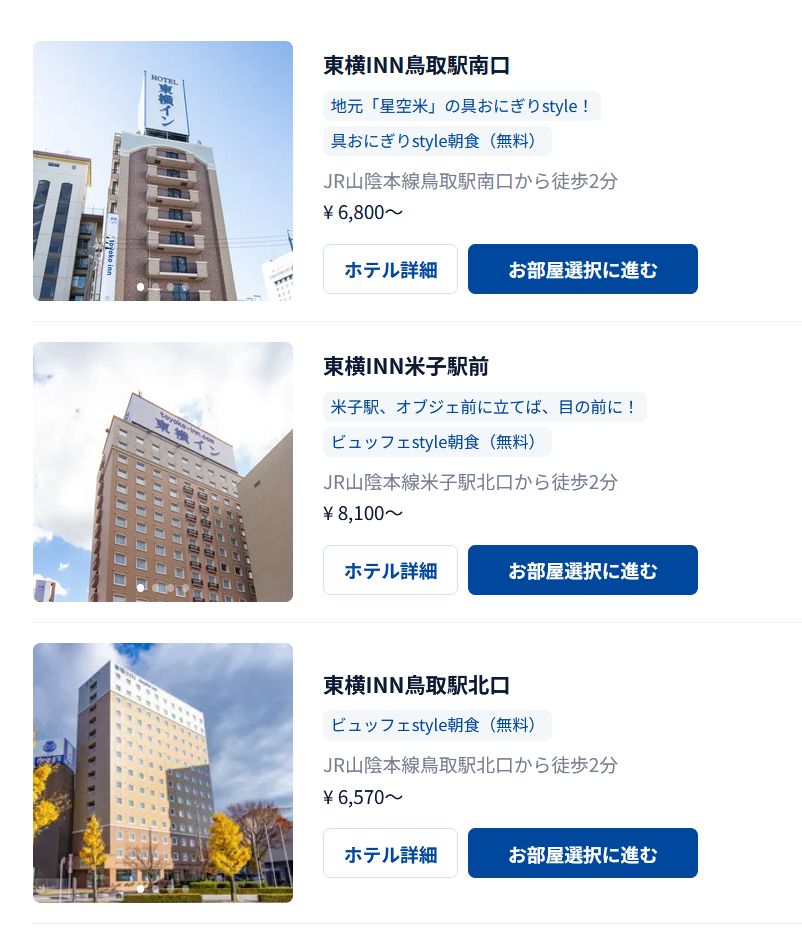Viewport: 802px width, 949px height.
Task: Tap the 東横INN鳥取駅南口 hotel photo
Action: [x=163, y=170]
